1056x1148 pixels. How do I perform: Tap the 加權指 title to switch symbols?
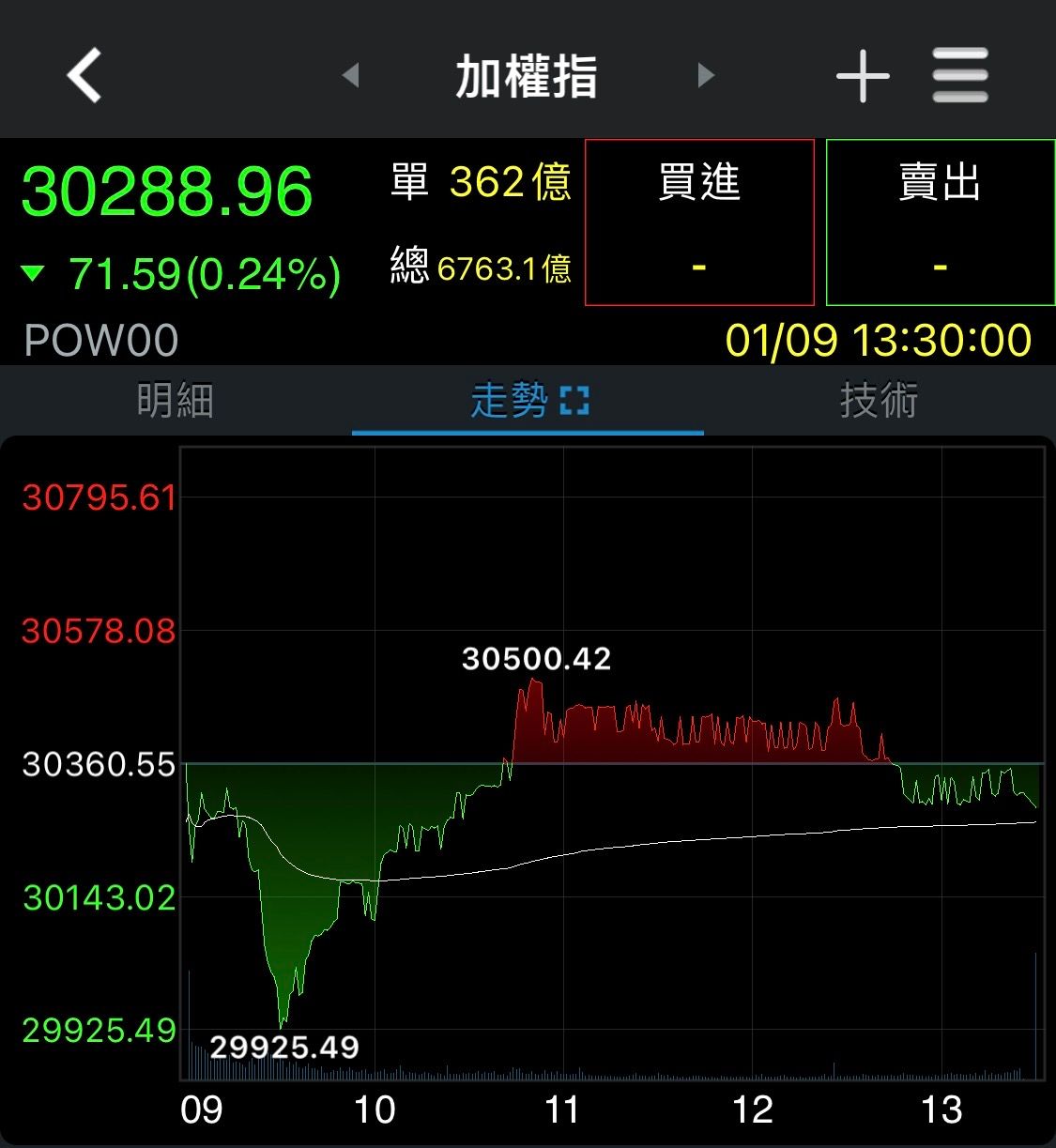tap(528, 77)
